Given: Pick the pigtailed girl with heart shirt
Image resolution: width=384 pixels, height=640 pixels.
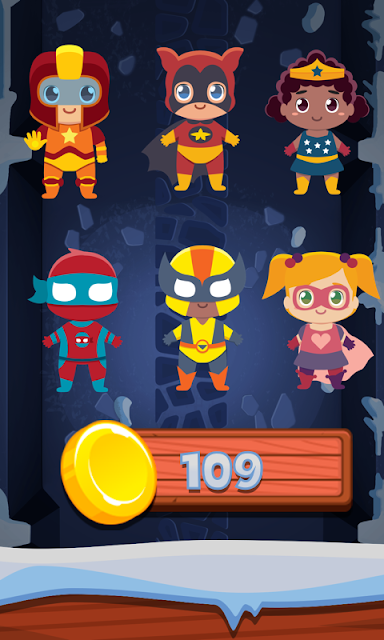Looking at the screenshot, I should point(321,320).
